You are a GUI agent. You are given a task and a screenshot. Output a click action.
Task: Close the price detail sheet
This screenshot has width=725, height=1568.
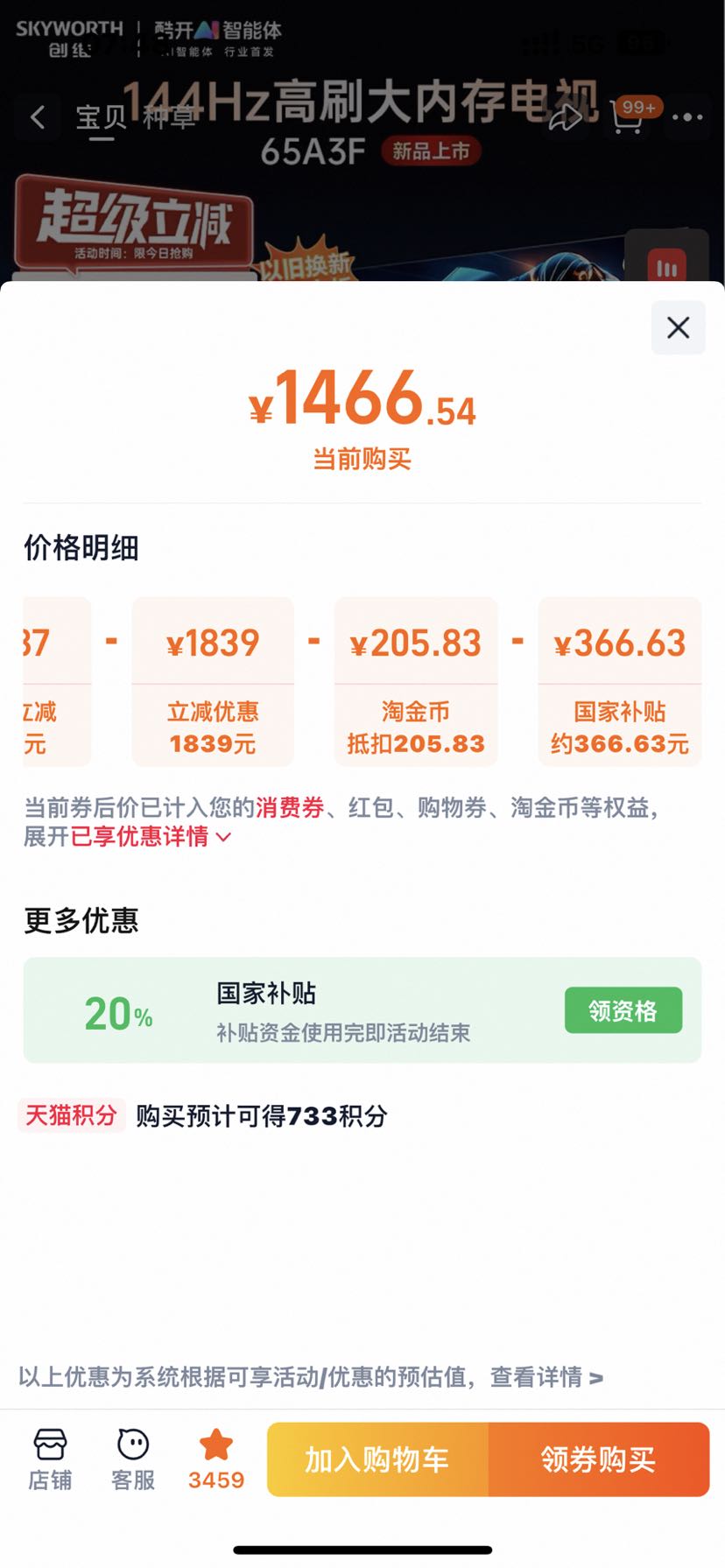tap(678, 328)
